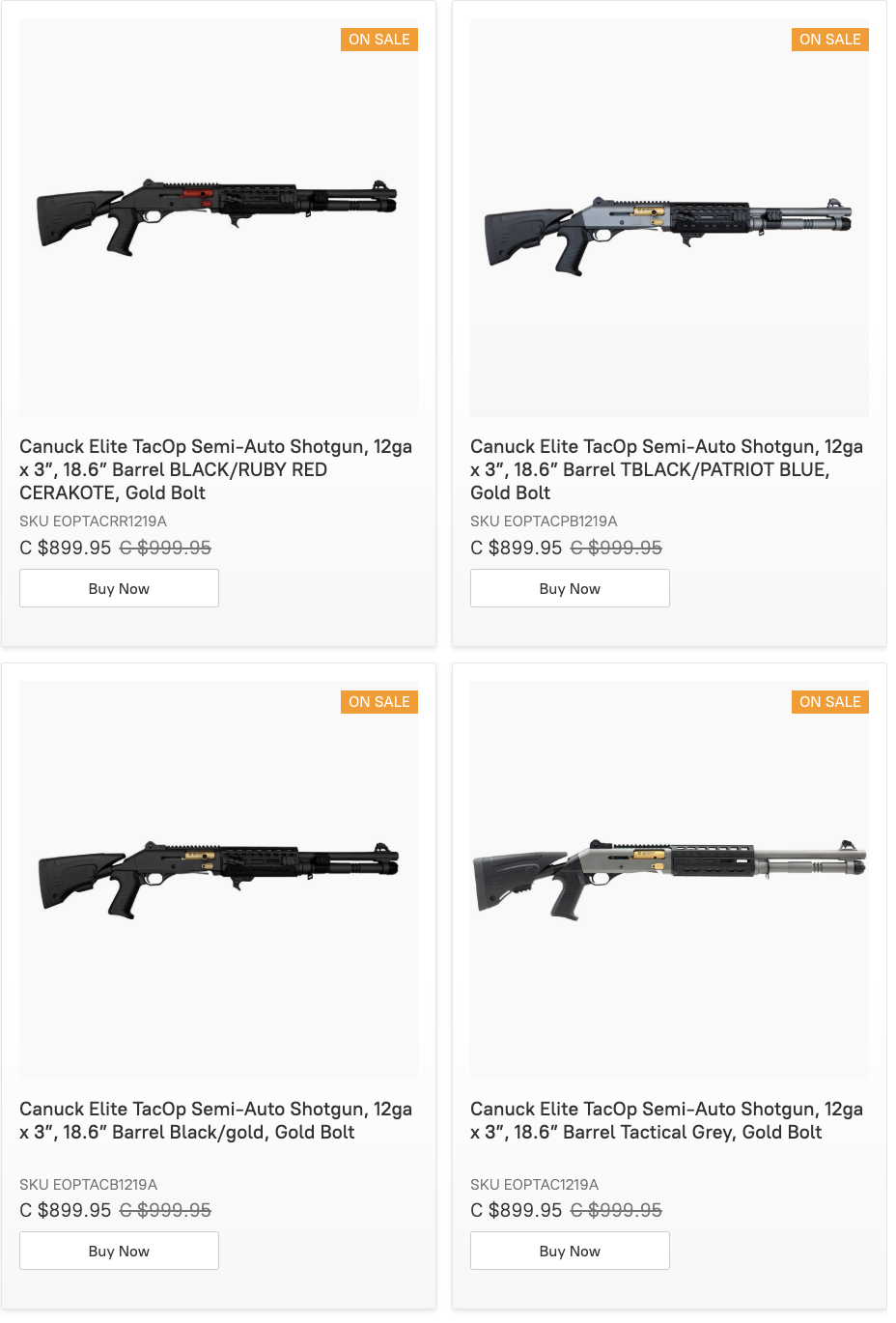Screen dimensions: 896x1323
Task: Tap Buy Now for TBlack/Patriot Blue shotgun
Action: pos(570,588)
